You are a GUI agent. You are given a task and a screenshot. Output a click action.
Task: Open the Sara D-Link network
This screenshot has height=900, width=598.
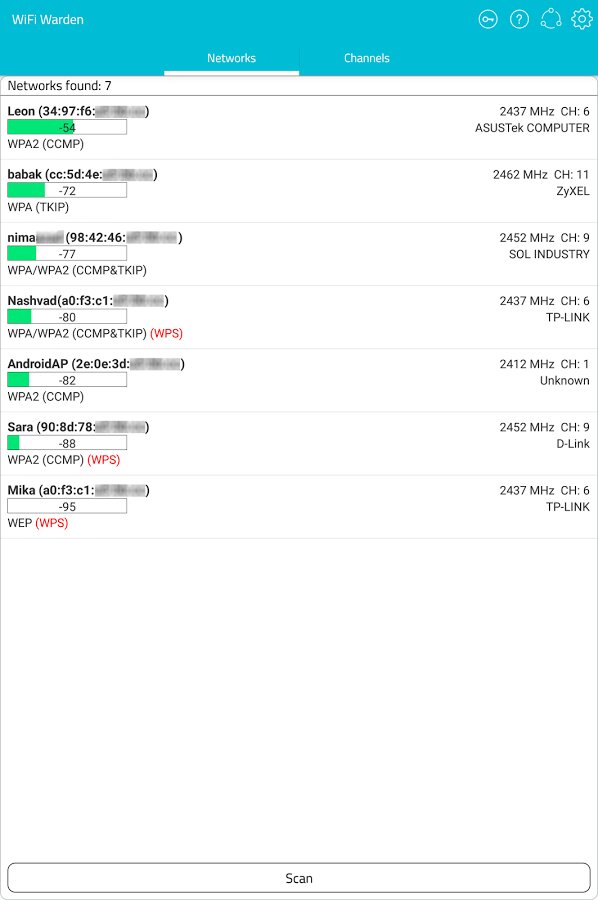coord(299,444)
